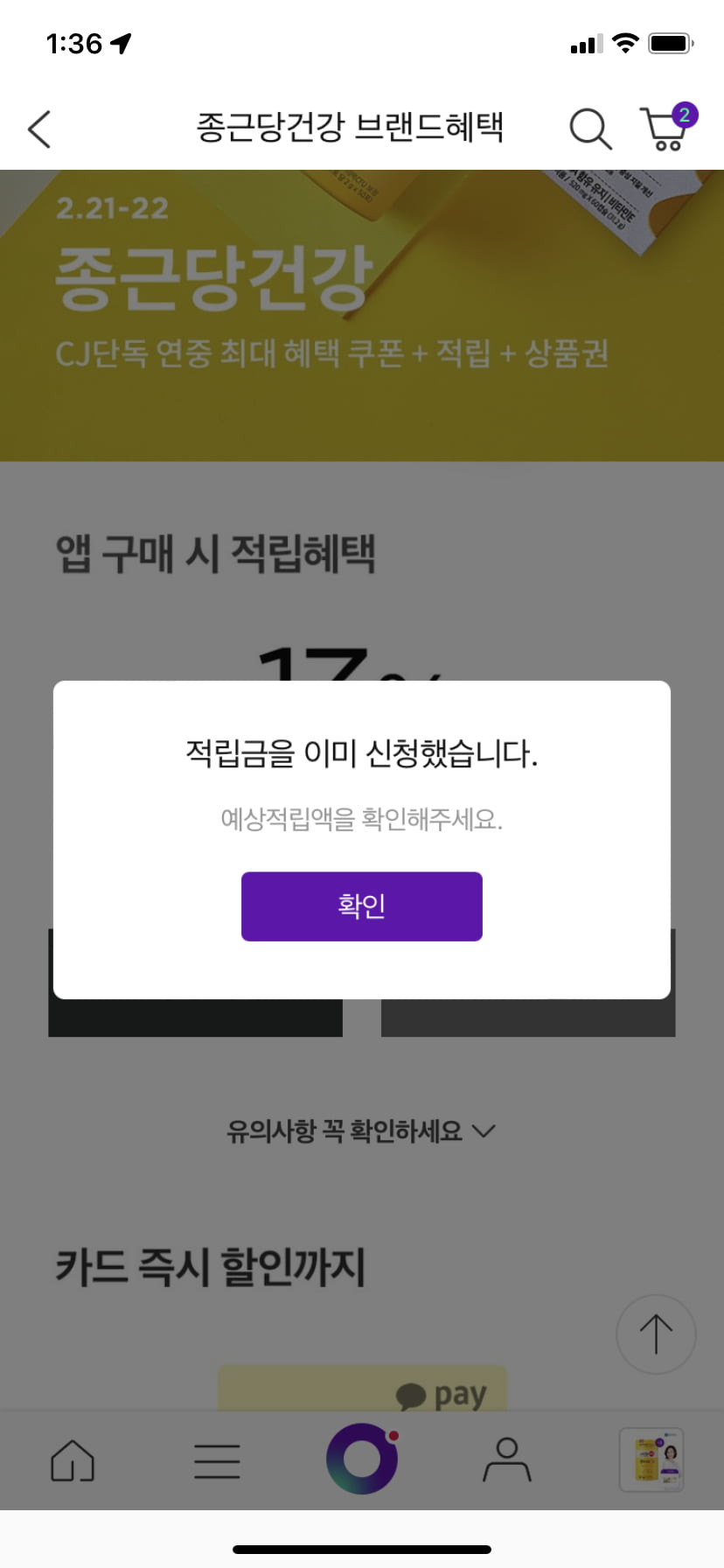Tap the center purple ring tab

tap(362, 1459)
